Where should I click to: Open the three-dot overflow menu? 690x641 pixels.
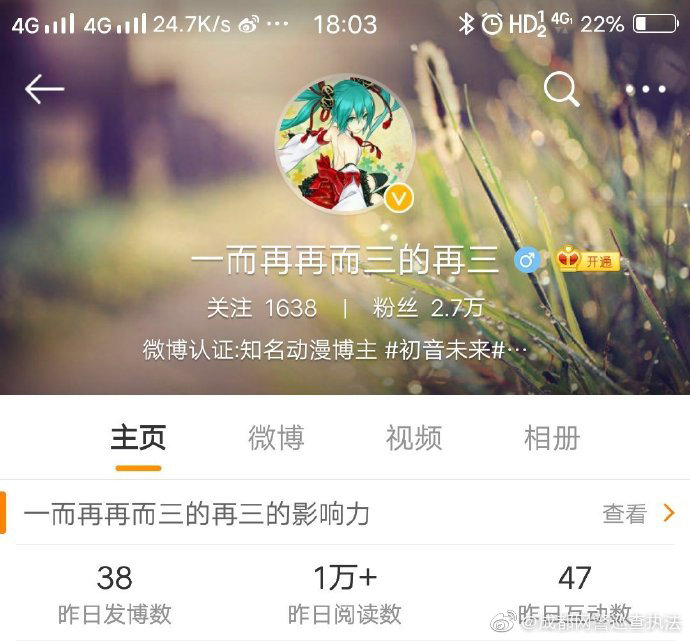tap(645, 90)
